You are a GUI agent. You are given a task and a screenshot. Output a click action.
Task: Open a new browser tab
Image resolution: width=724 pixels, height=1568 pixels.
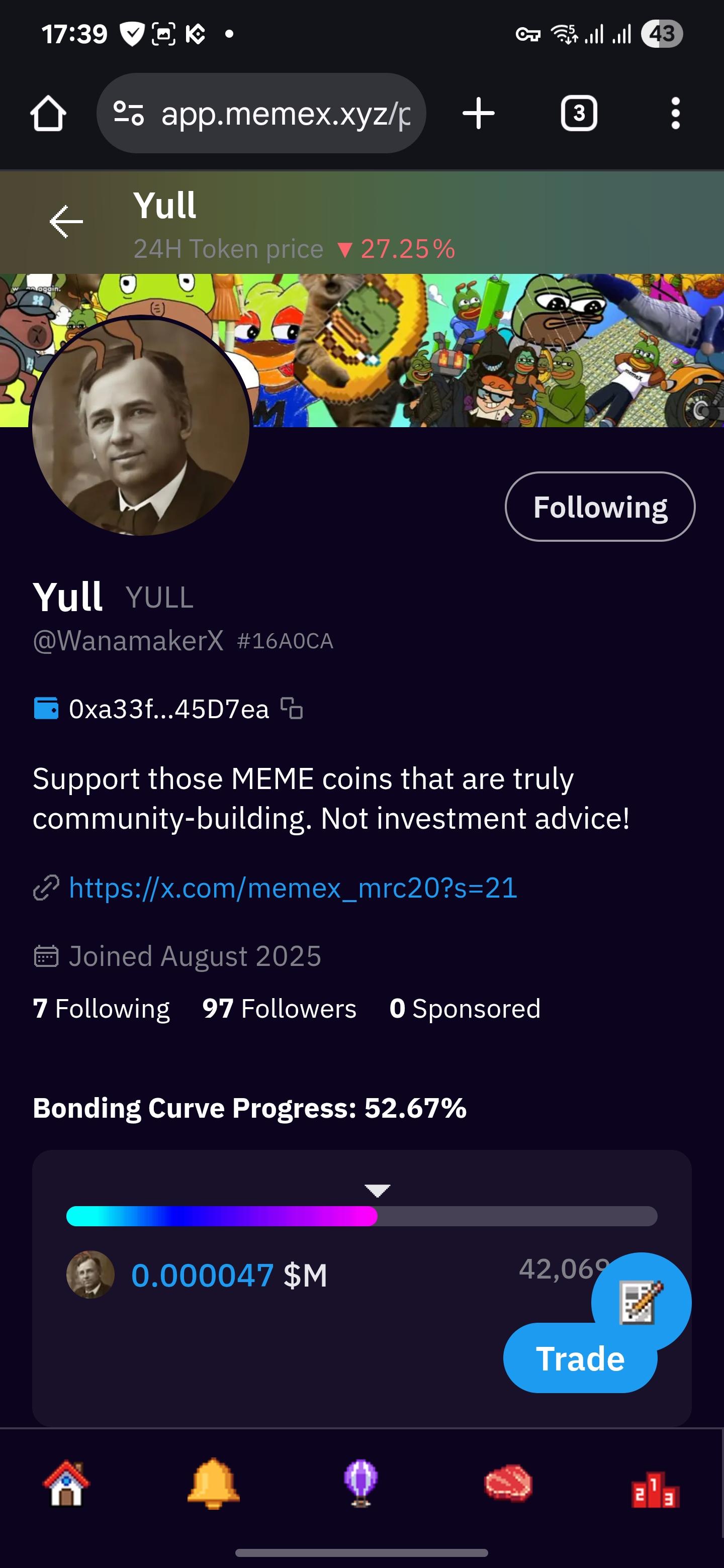479,113
